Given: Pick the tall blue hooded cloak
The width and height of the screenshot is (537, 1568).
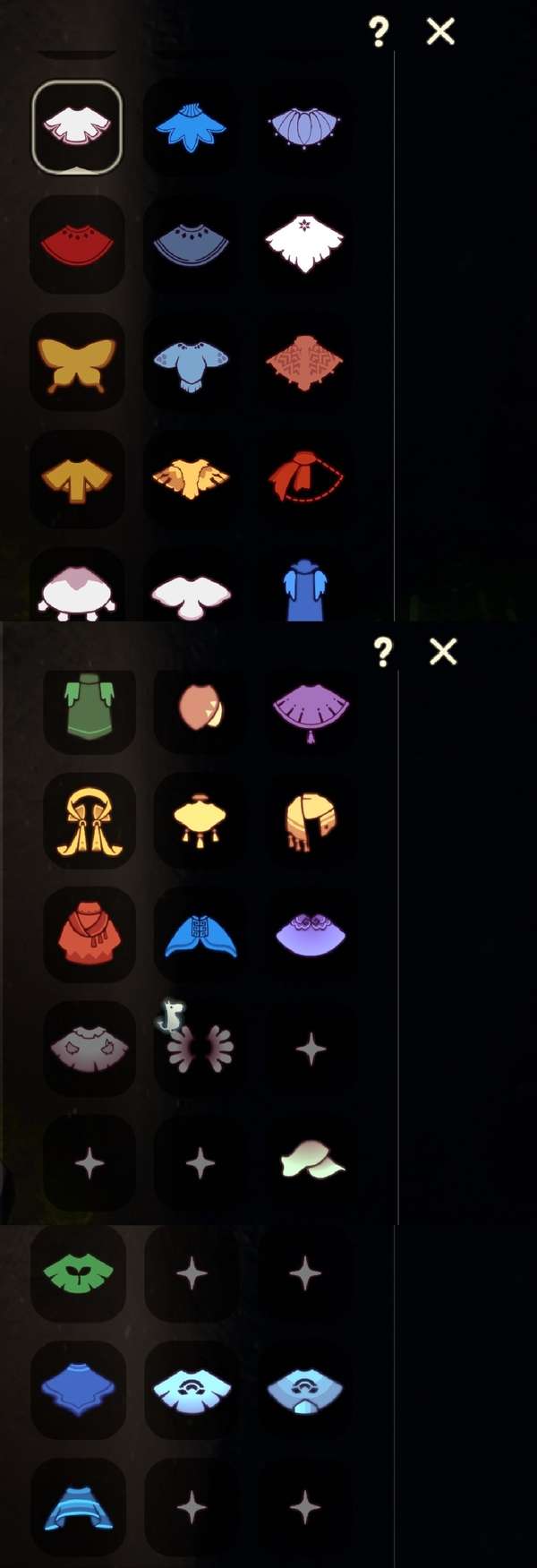Looking at the screenshot, I should pos(304,591).
